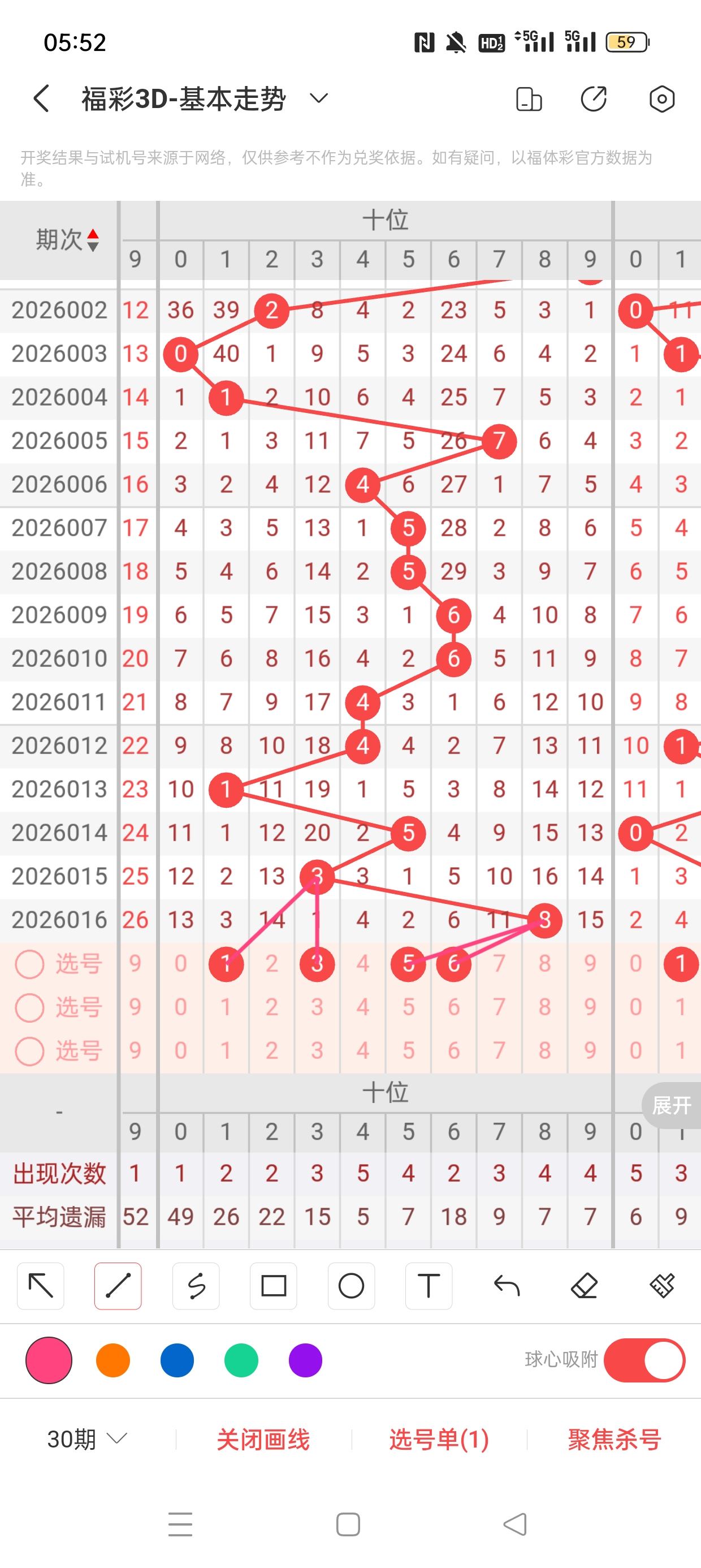Choose the blue line color
The height and width of the screenshot is (1568, 701).
(x=177, y=1360)
